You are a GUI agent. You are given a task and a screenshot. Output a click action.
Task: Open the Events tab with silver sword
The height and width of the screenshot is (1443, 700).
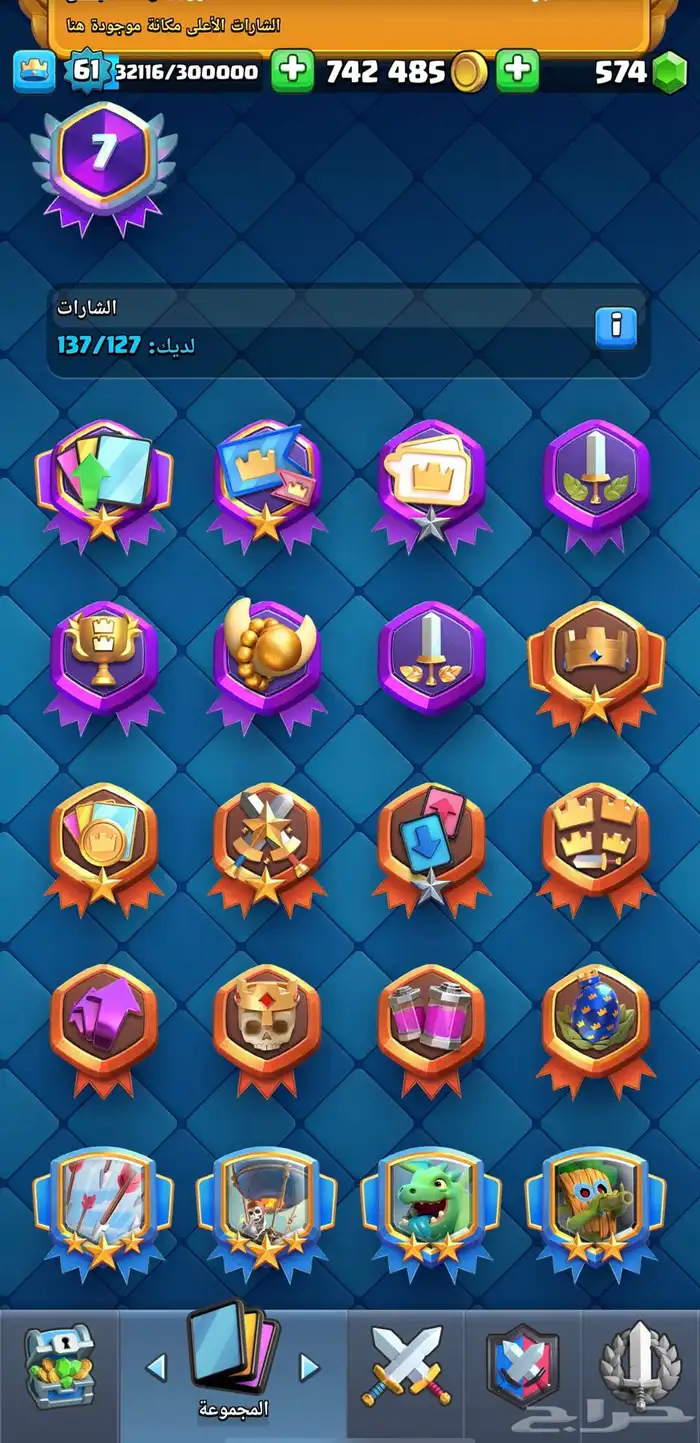coord(640,1370)
